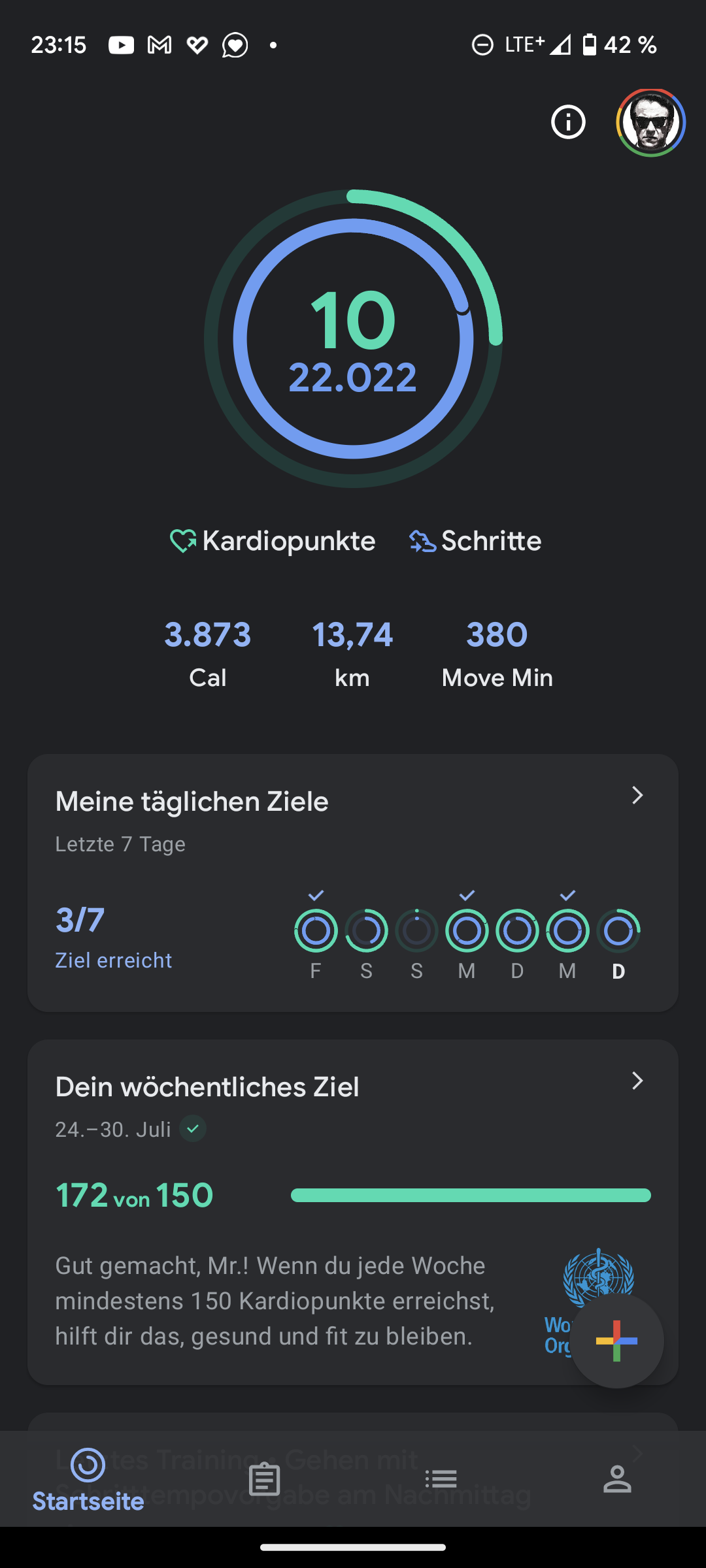The image size is (706, 1568).
Task: Open the Google account profile picture
Action: coord(650,122)
